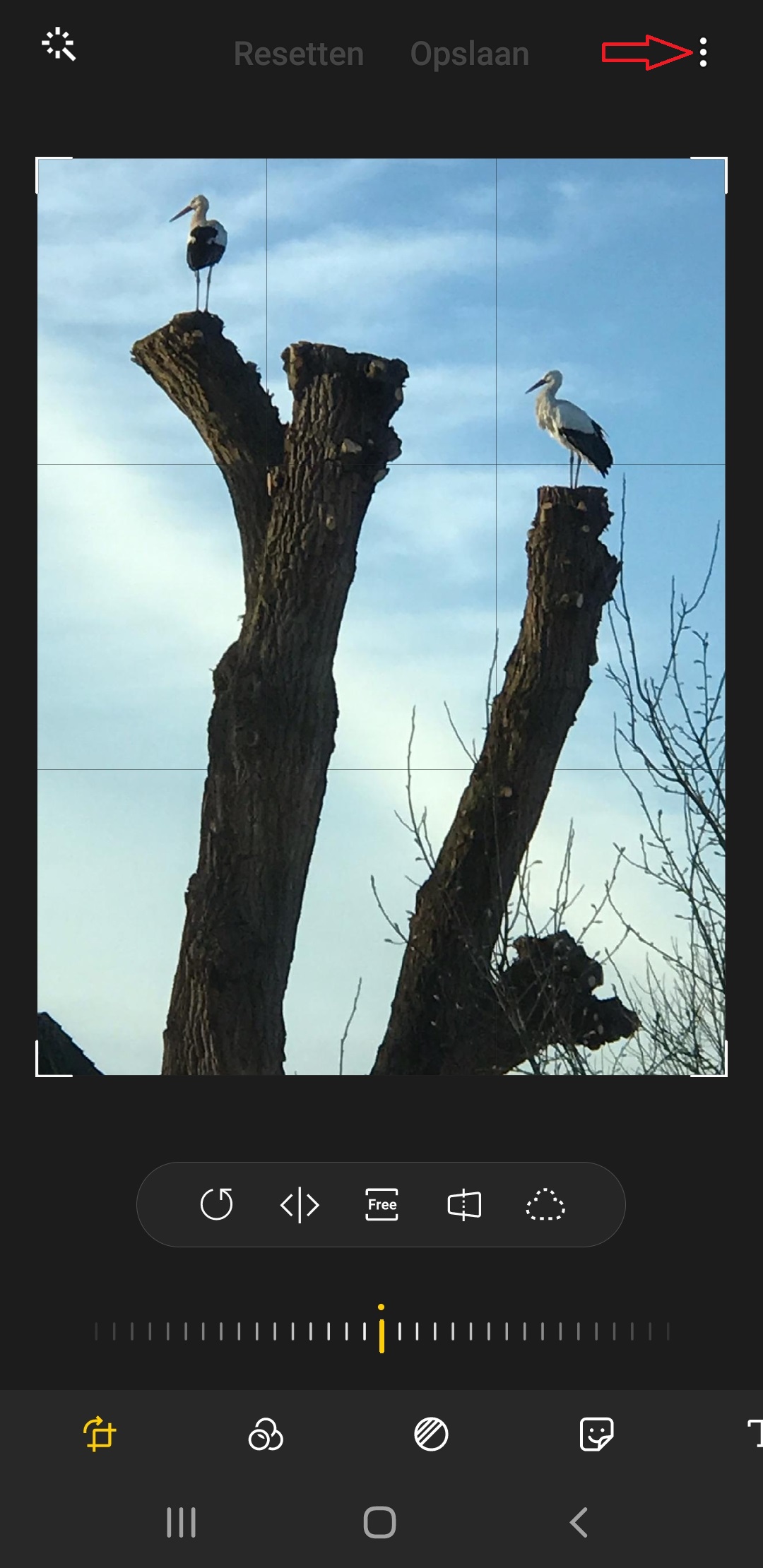
Task: Go to the home screen
Action: pyautogui.click(x=380, y=1522)
